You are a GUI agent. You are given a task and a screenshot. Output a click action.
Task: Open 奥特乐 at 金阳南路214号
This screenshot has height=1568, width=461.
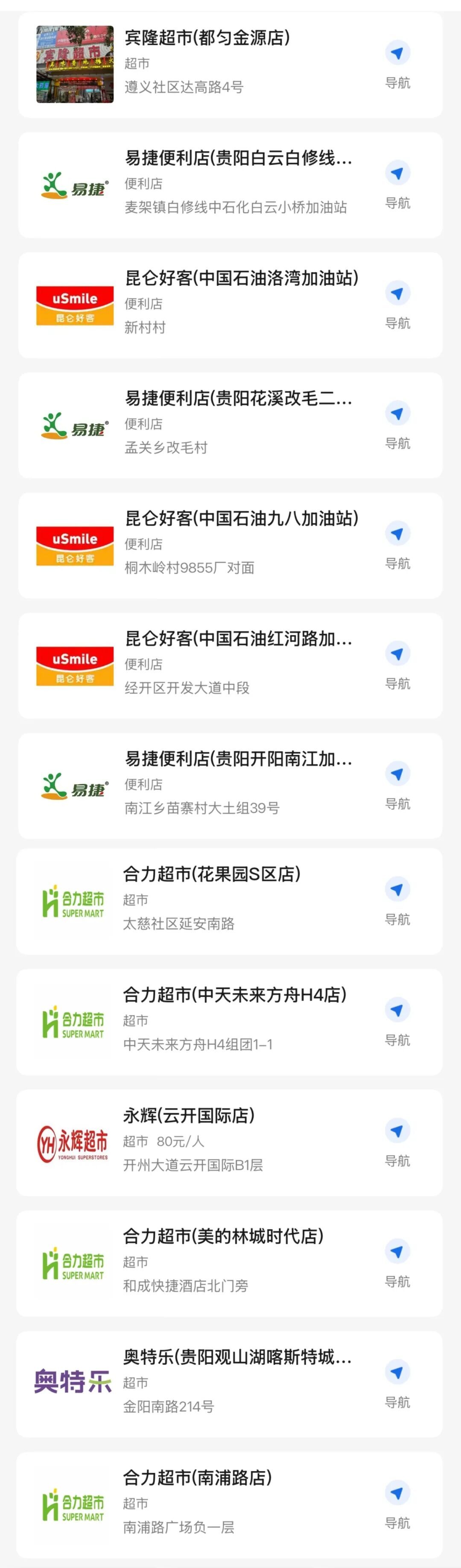[x=237, y=1357]
